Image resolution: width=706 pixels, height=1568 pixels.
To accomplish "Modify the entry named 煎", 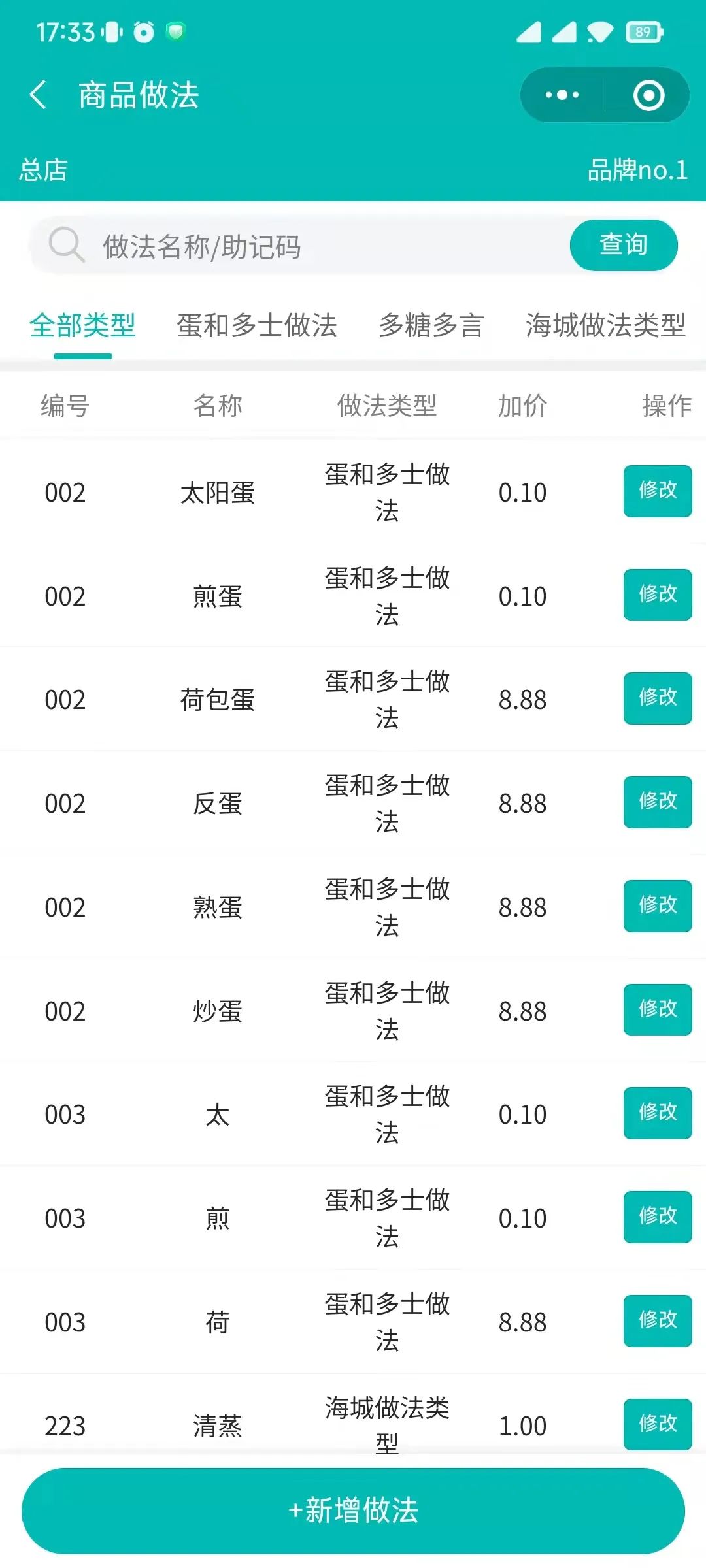I will pyautogui.click(x=657, y=1217).
